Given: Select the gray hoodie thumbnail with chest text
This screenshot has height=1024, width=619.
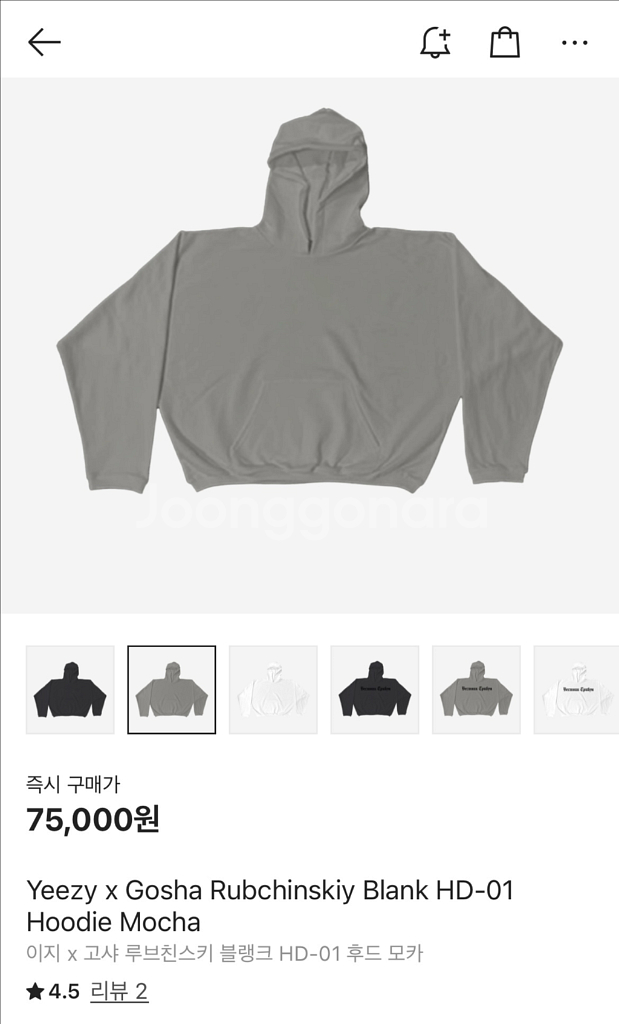Looking at the screenshot, I should coord(476,690).
